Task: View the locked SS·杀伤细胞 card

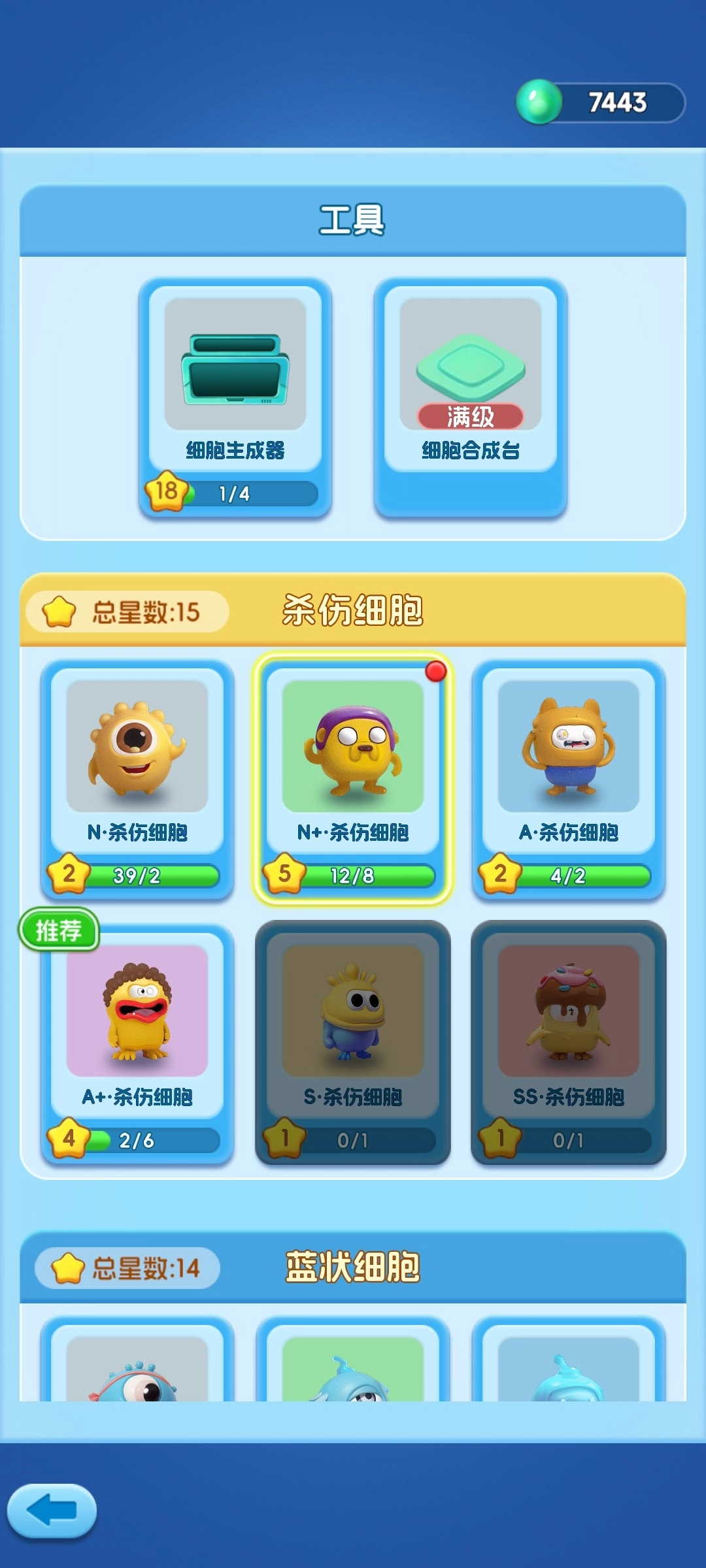Action: coord(568,1043)
